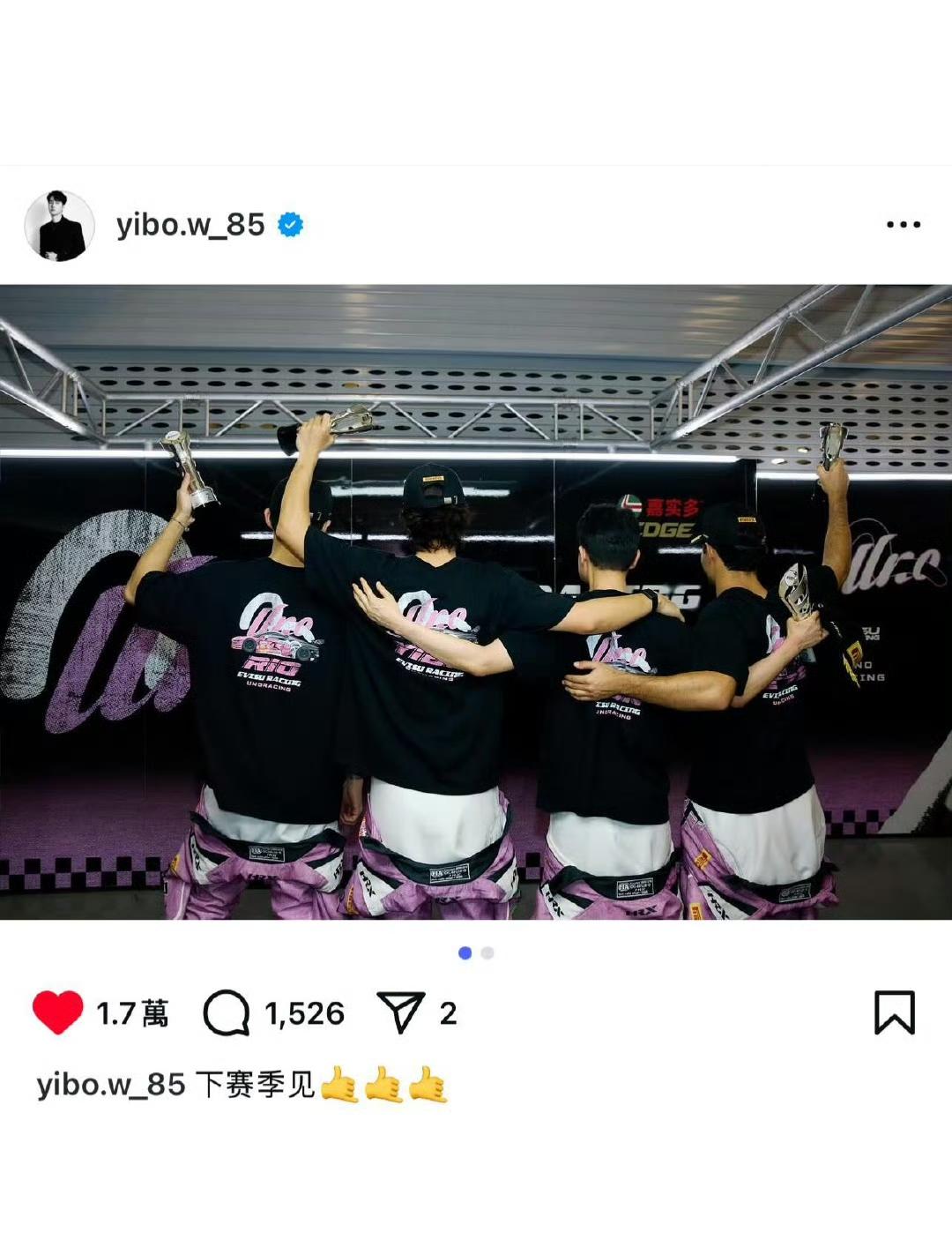Unlike the post with the red heart
Viewport: 952px width, 1247px height.
pos(57,1012)
